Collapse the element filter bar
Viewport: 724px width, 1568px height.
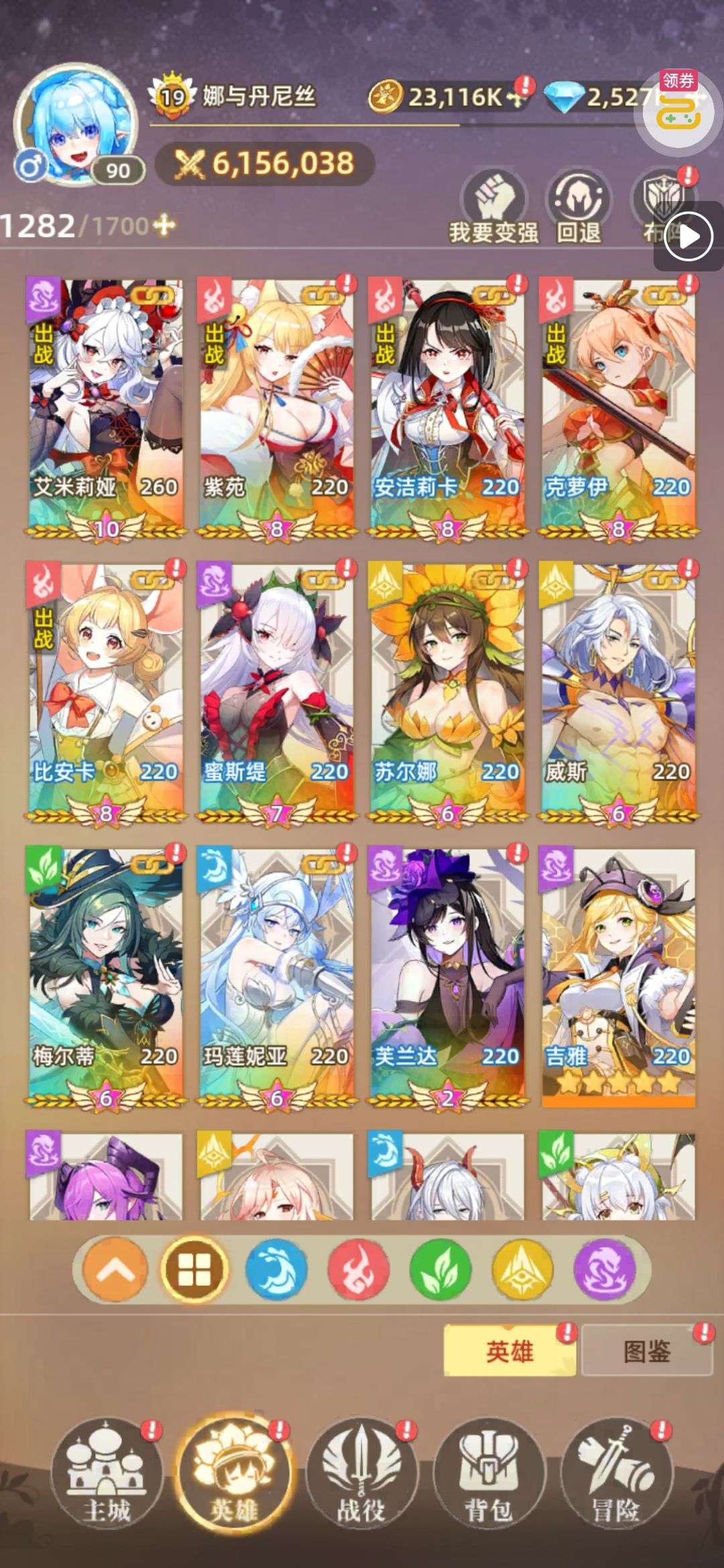[x=114, y=1270]
